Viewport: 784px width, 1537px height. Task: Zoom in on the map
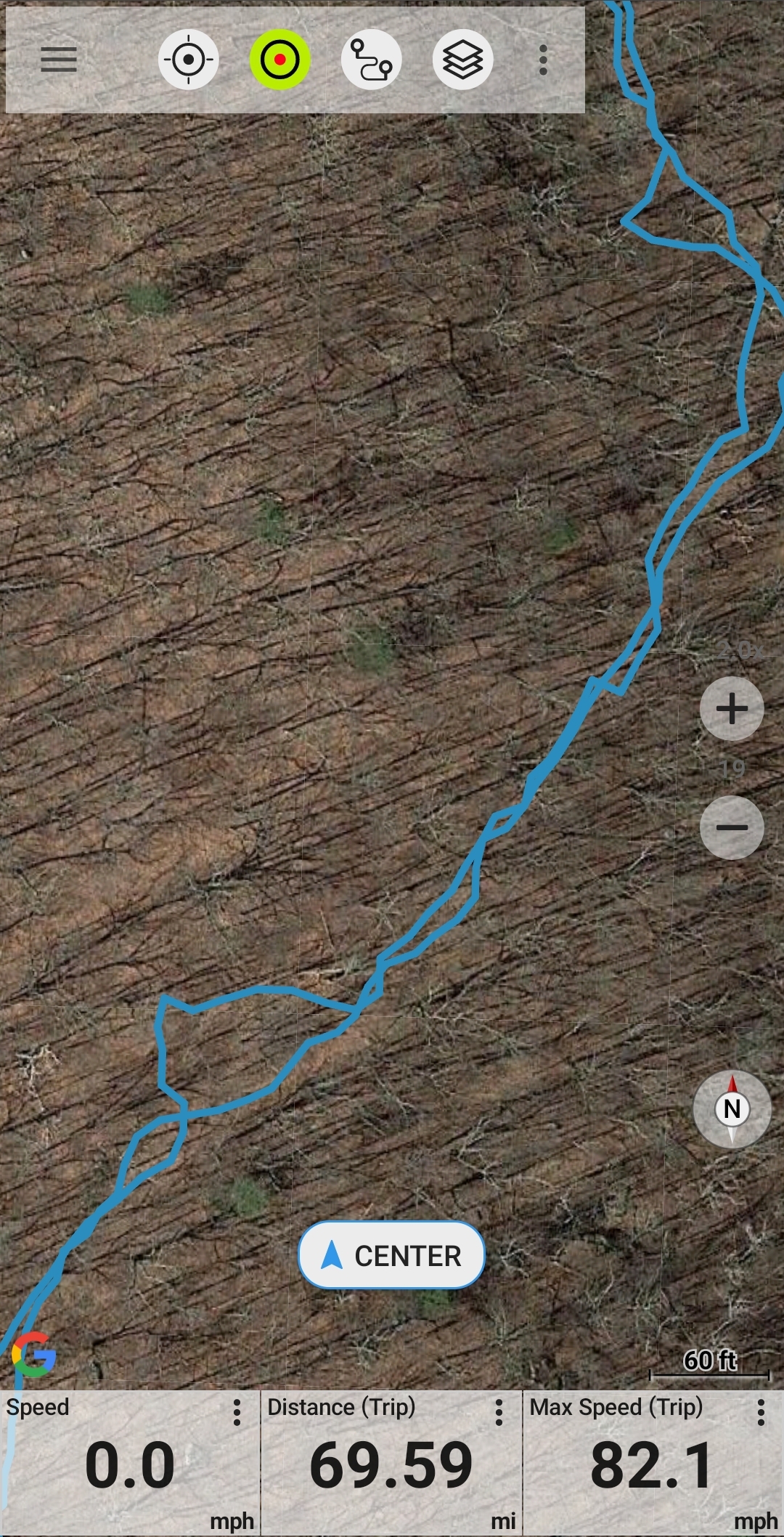click(732, 709)
